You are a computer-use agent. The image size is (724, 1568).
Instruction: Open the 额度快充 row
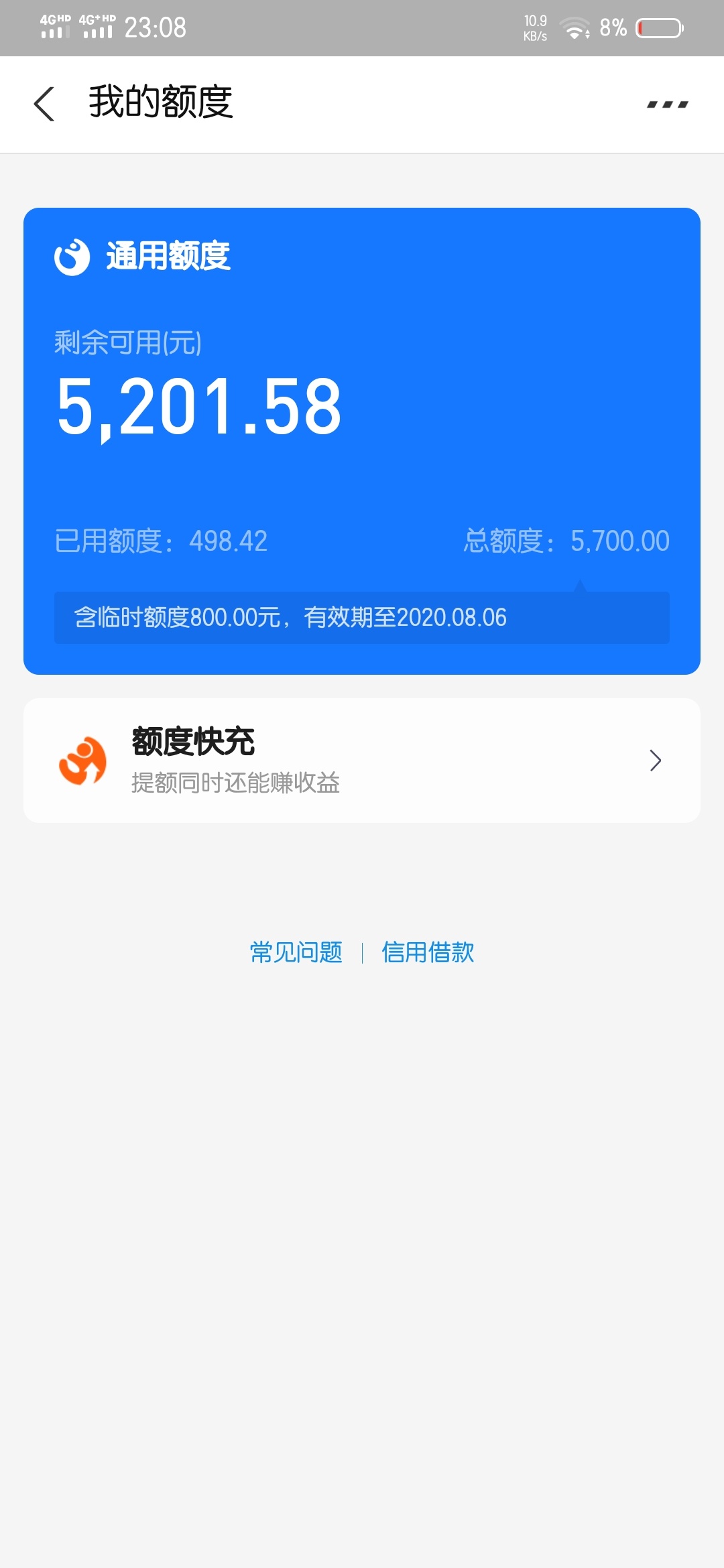click(x=362, y=761)
